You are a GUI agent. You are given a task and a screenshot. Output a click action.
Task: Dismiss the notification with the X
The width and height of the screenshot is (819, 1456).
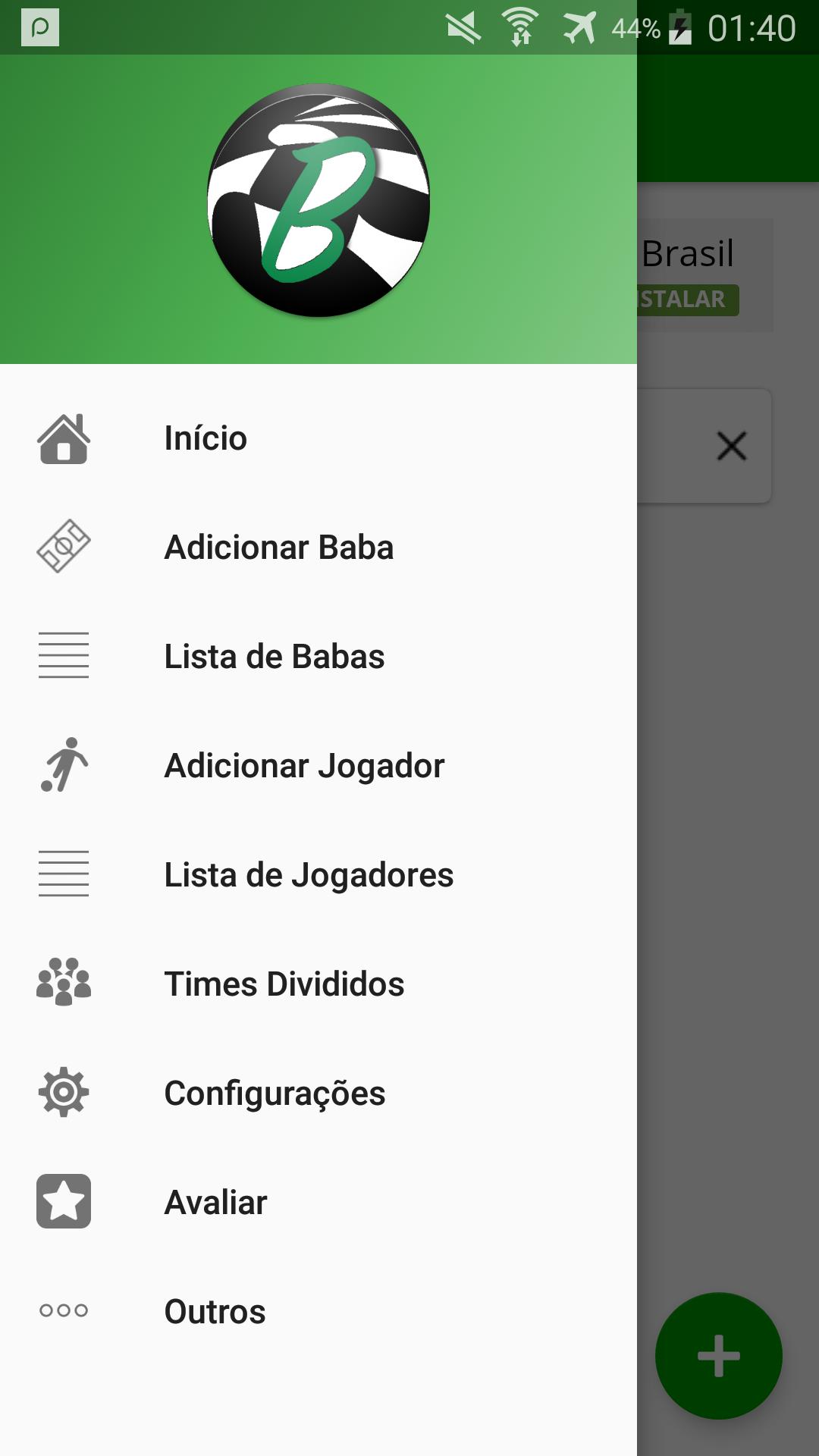click(x=732, y=447)
